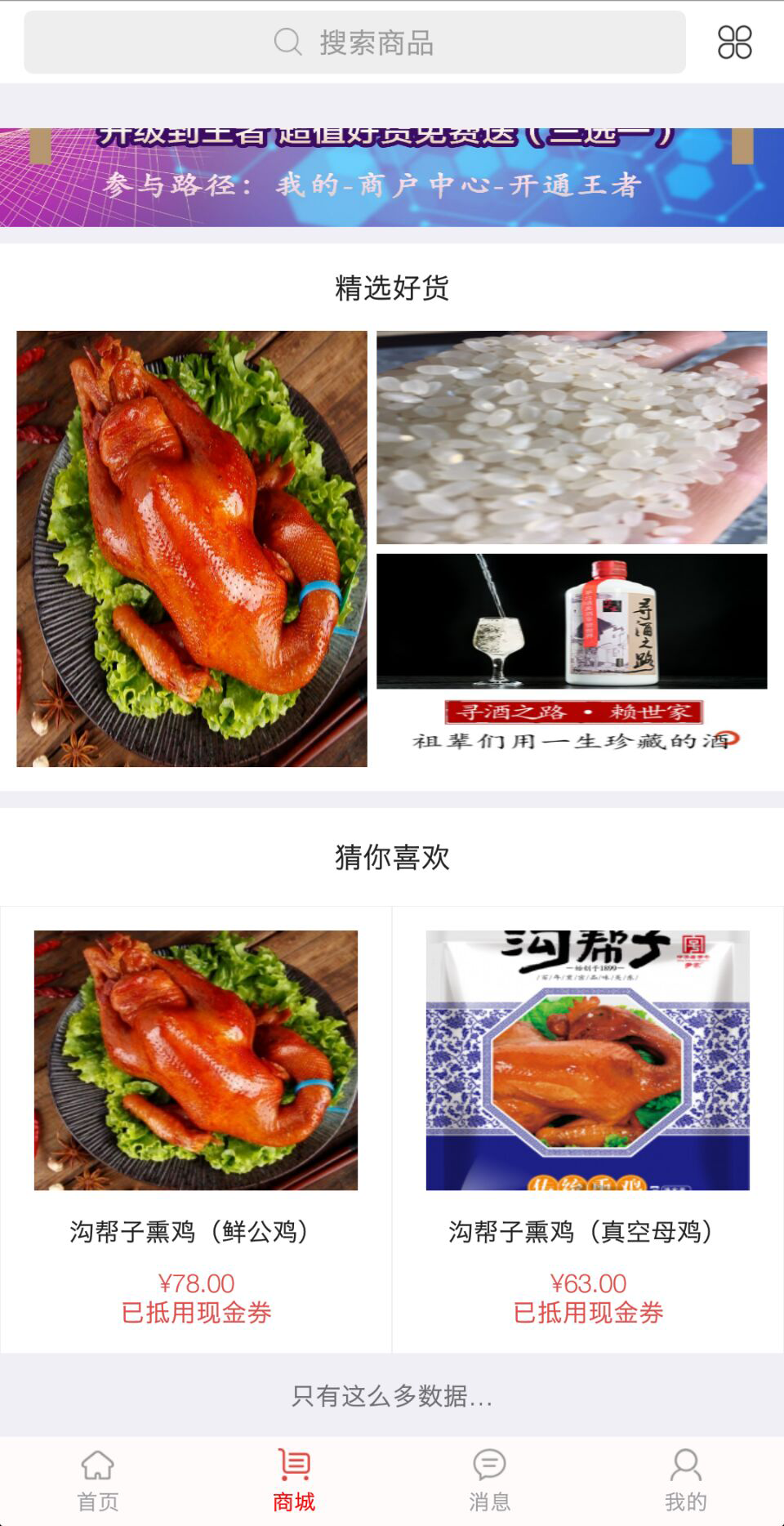
Task: Open the category grid icon
Action: point(734,42)
